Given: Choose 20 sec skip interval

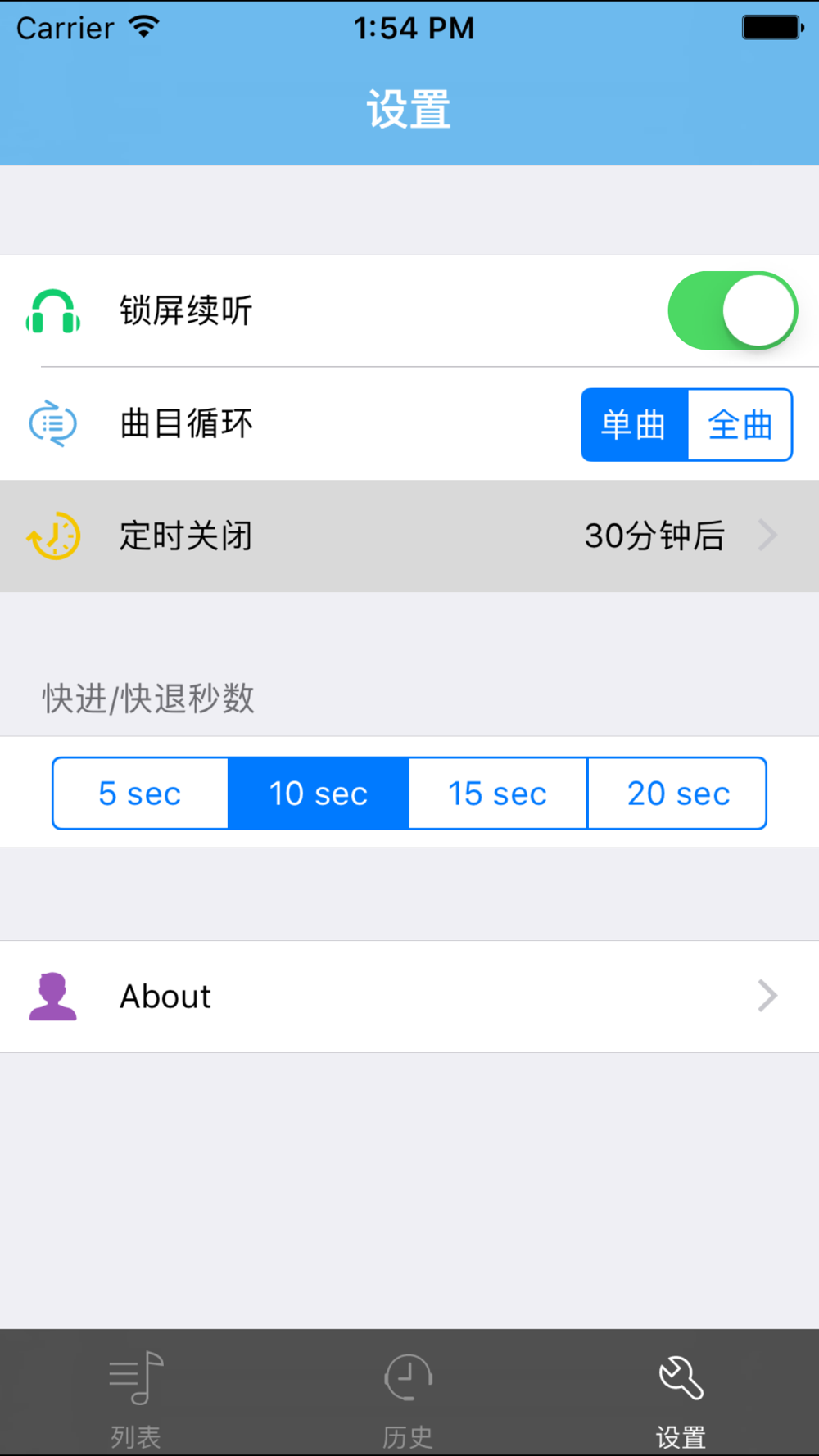Looking at the screenshot, I should [677, 794].
